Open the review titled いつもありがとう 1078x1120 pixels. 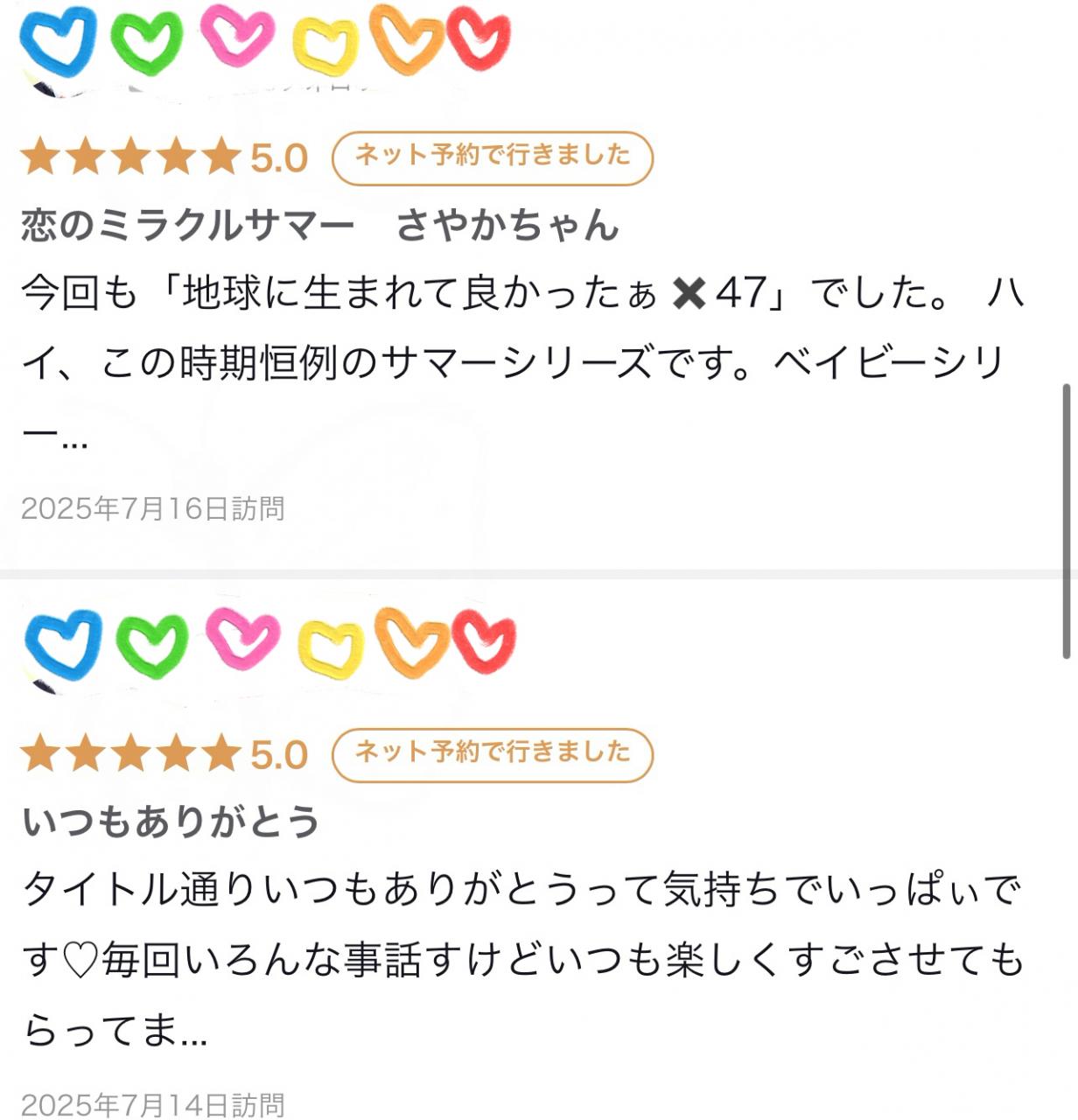tap(171, 822)
